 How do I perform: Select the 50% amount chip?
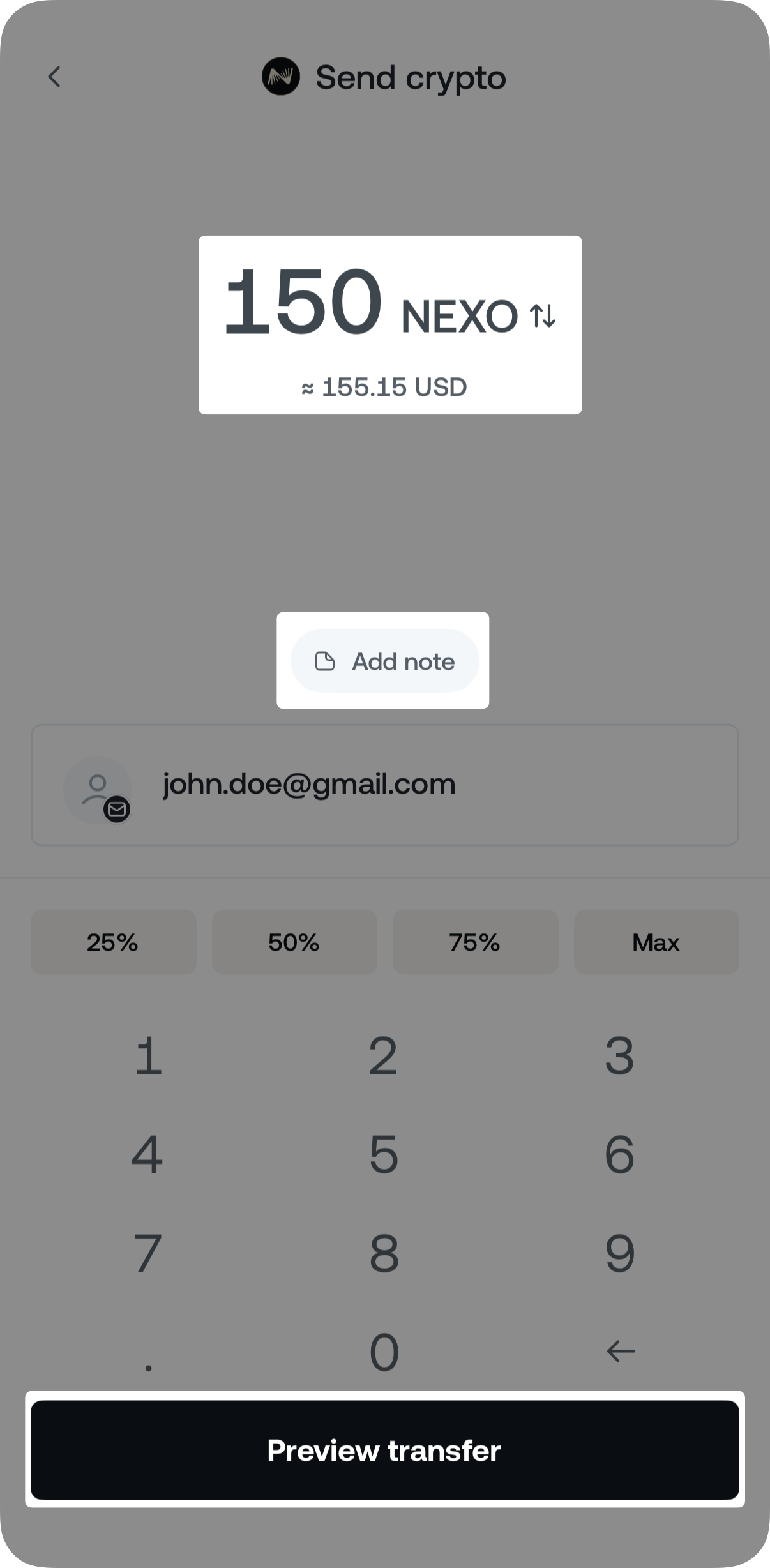(x=294, y=942)
